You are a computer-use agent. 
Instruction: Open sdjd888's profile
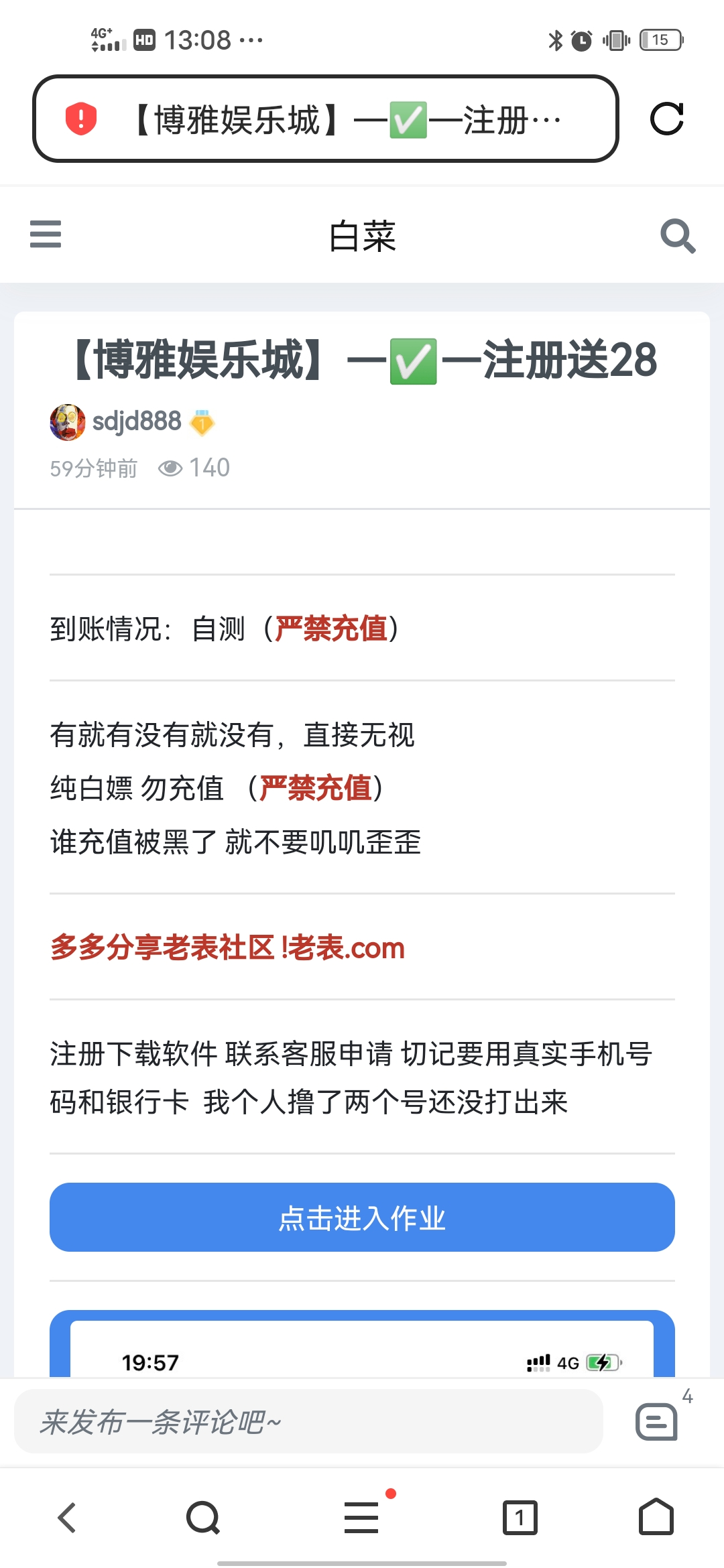(x=136, y=421)
